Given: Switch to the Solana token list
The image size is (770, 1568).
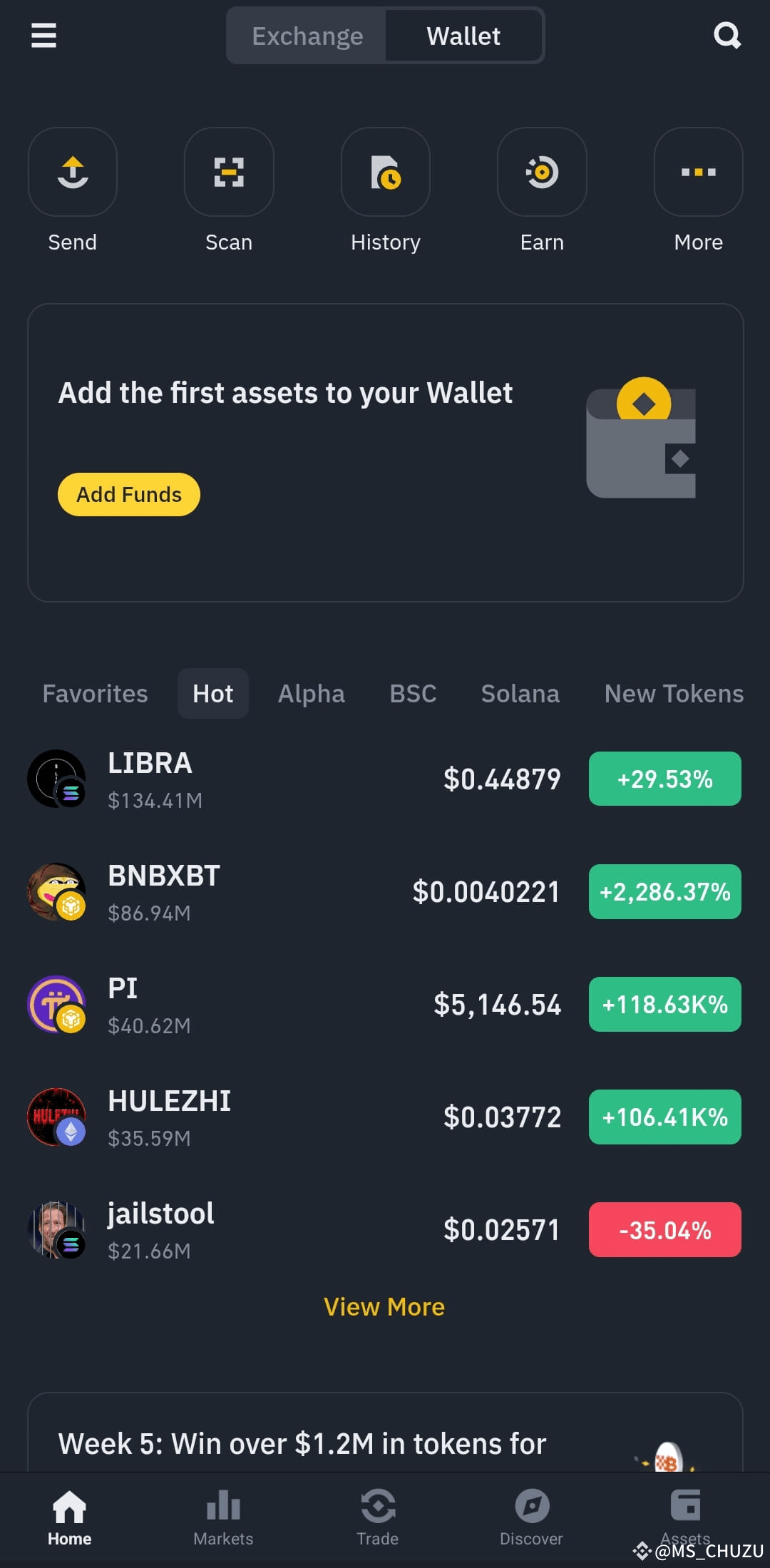Looking at the screenshot, I should pyautogui.click(x=520, y=693).
